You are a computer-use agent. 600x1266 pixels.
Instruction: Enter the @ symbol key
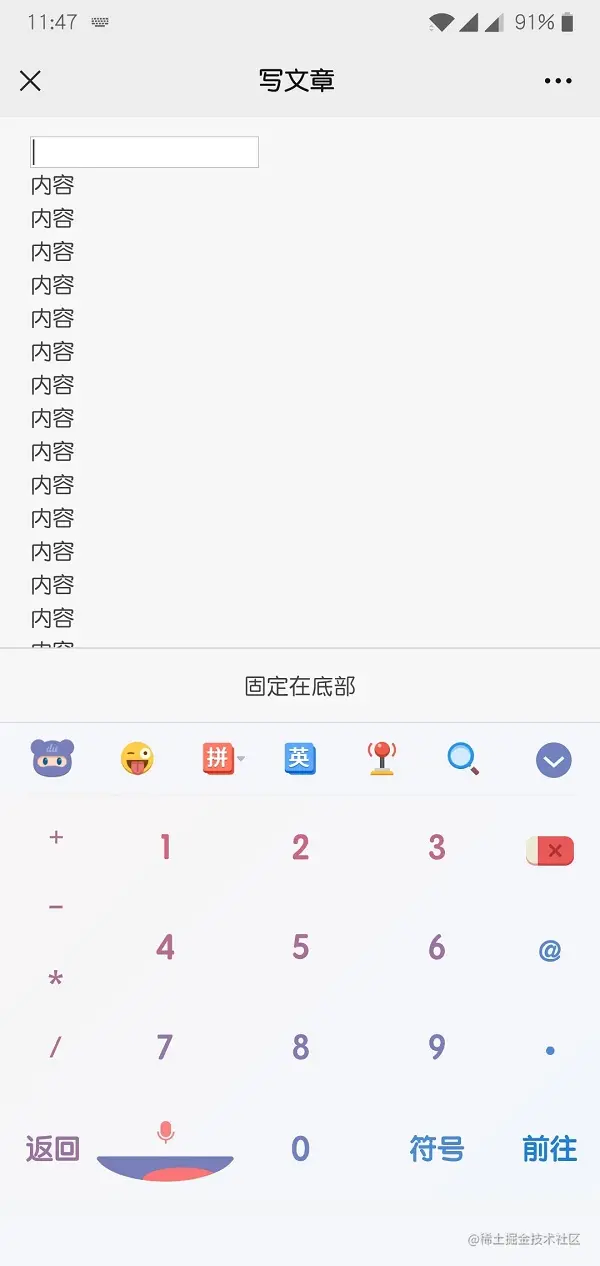[x=550, y=950]
